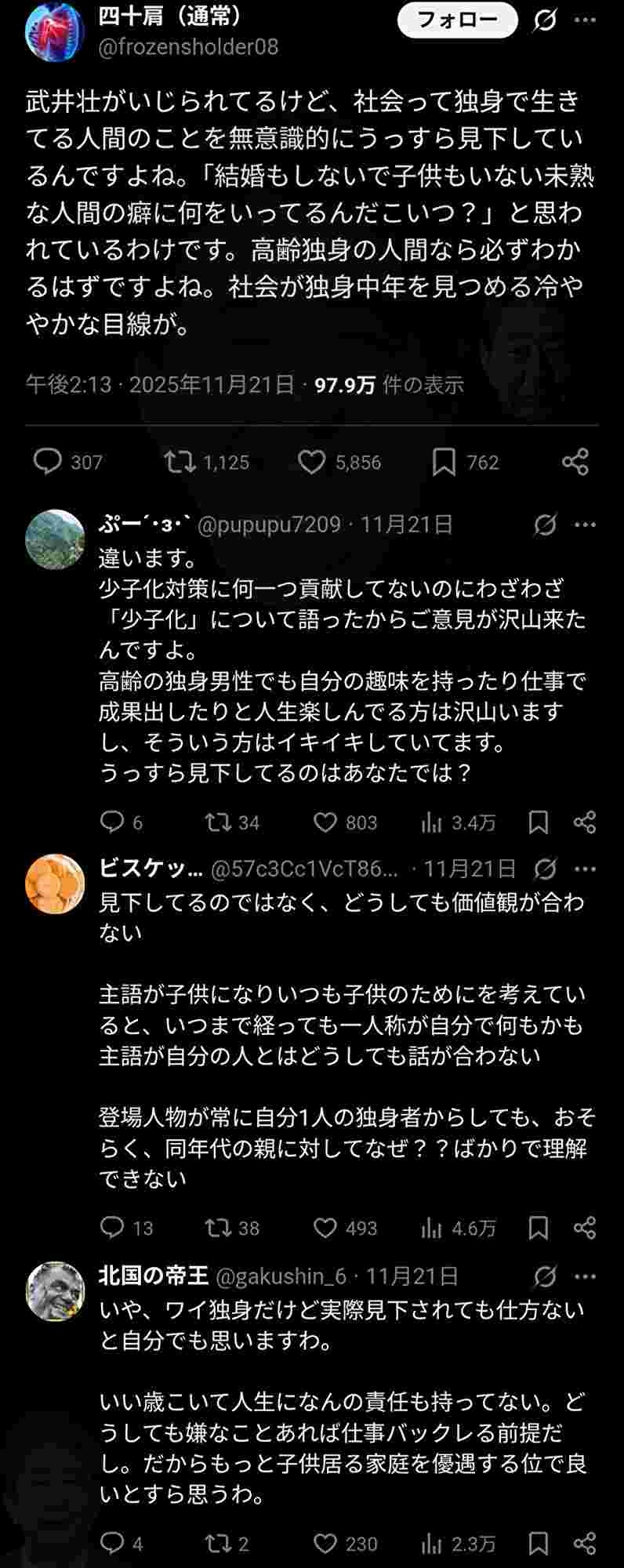
Task: Like ビスケッ's reply with 493 likes
Action: 325,1227
